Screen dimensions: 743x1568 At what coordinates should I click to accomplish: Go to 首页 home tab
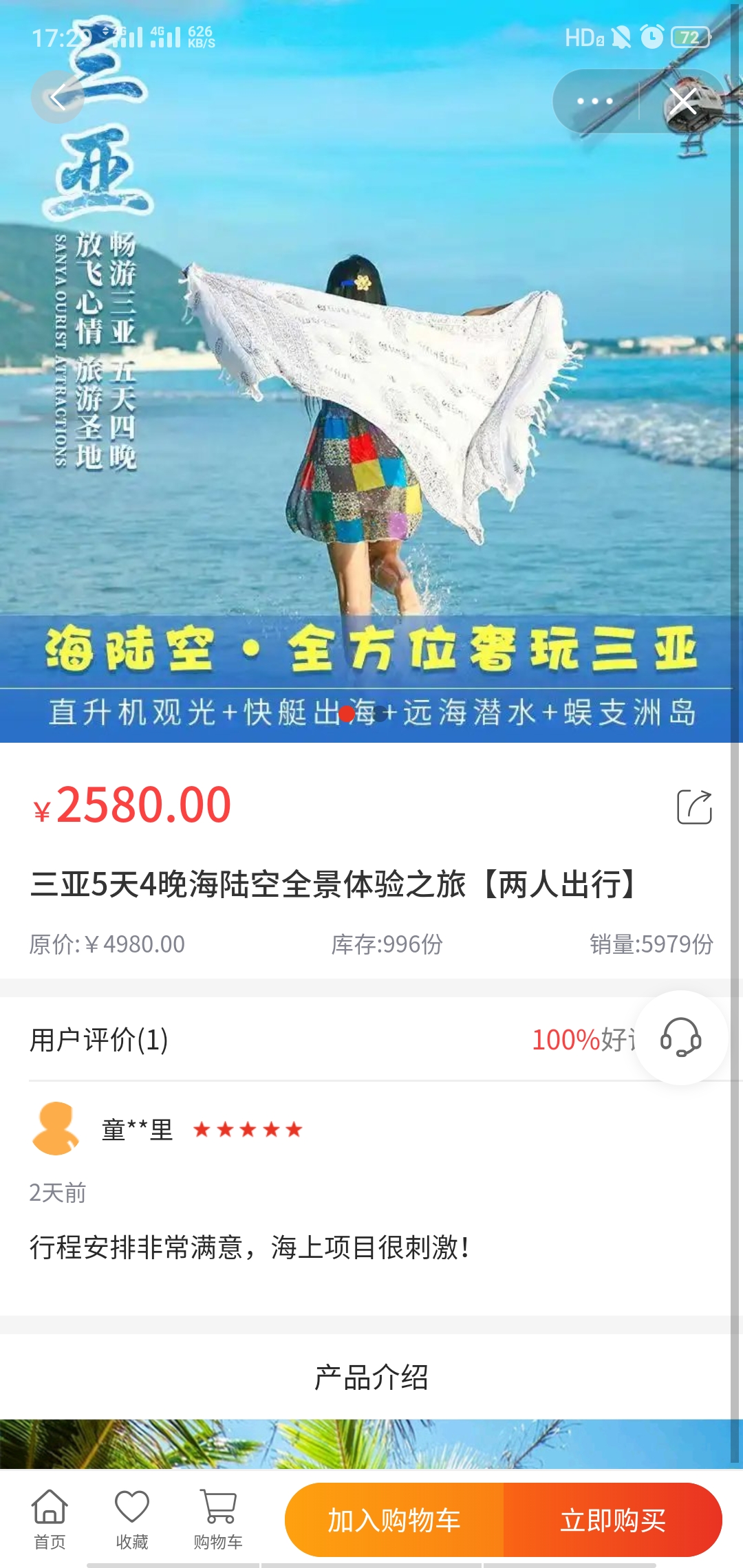(x=50, y=1519)
